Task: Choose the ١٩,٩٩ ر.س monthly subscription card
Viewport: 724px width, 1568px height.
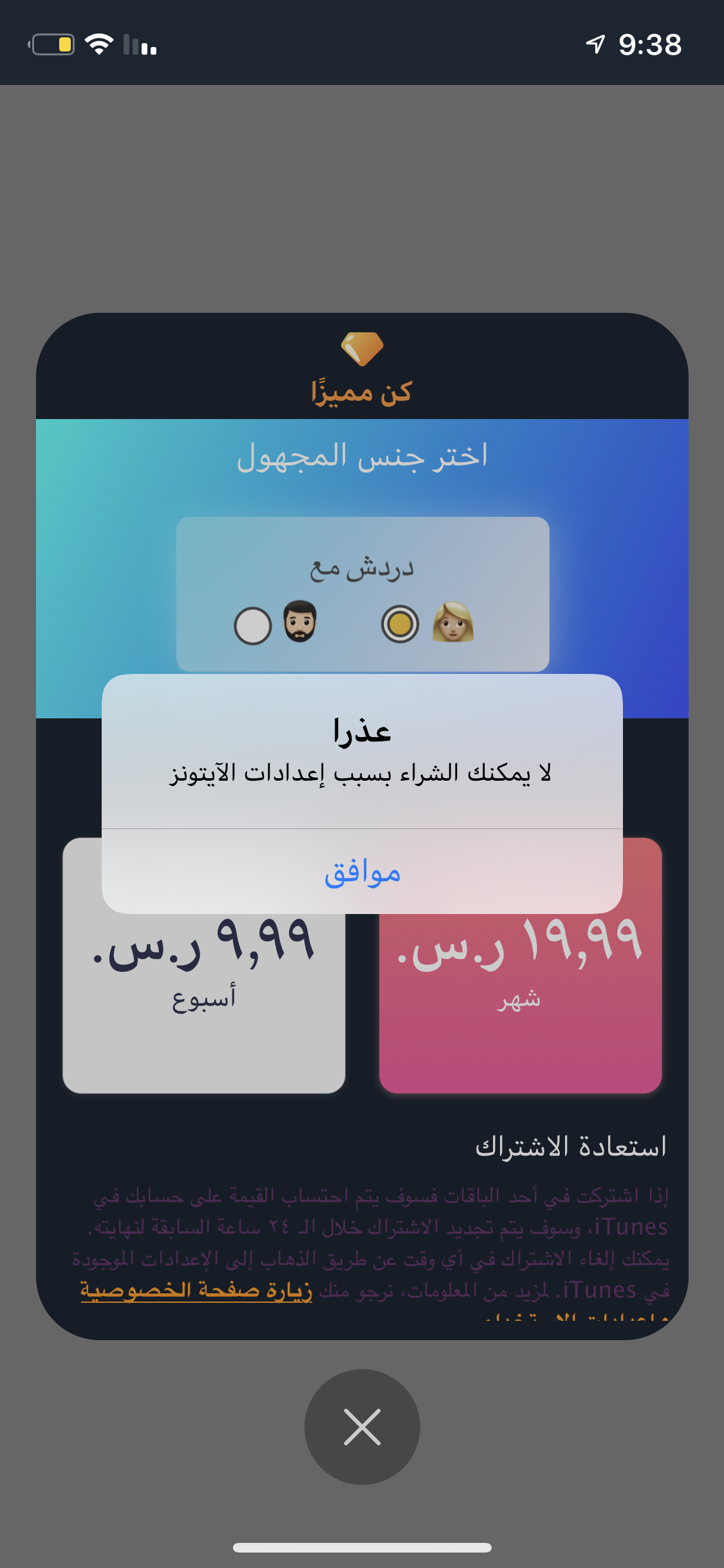Action: click(x=520, y=1004)
